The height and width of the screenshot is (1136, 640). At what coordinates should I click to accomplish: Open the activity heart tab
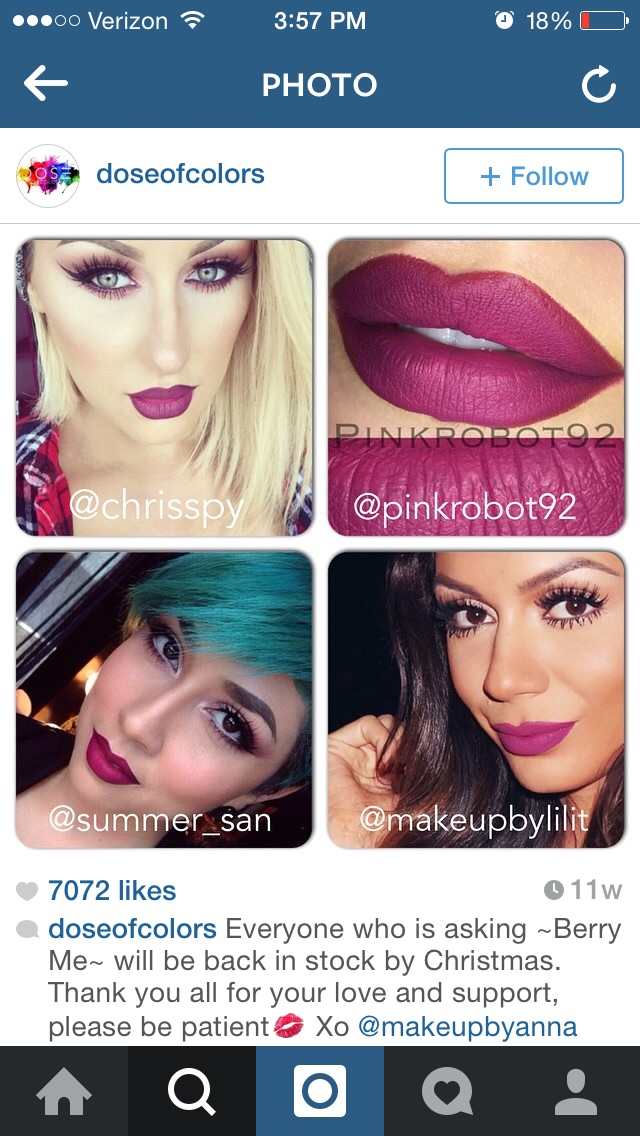[448, 1091]
